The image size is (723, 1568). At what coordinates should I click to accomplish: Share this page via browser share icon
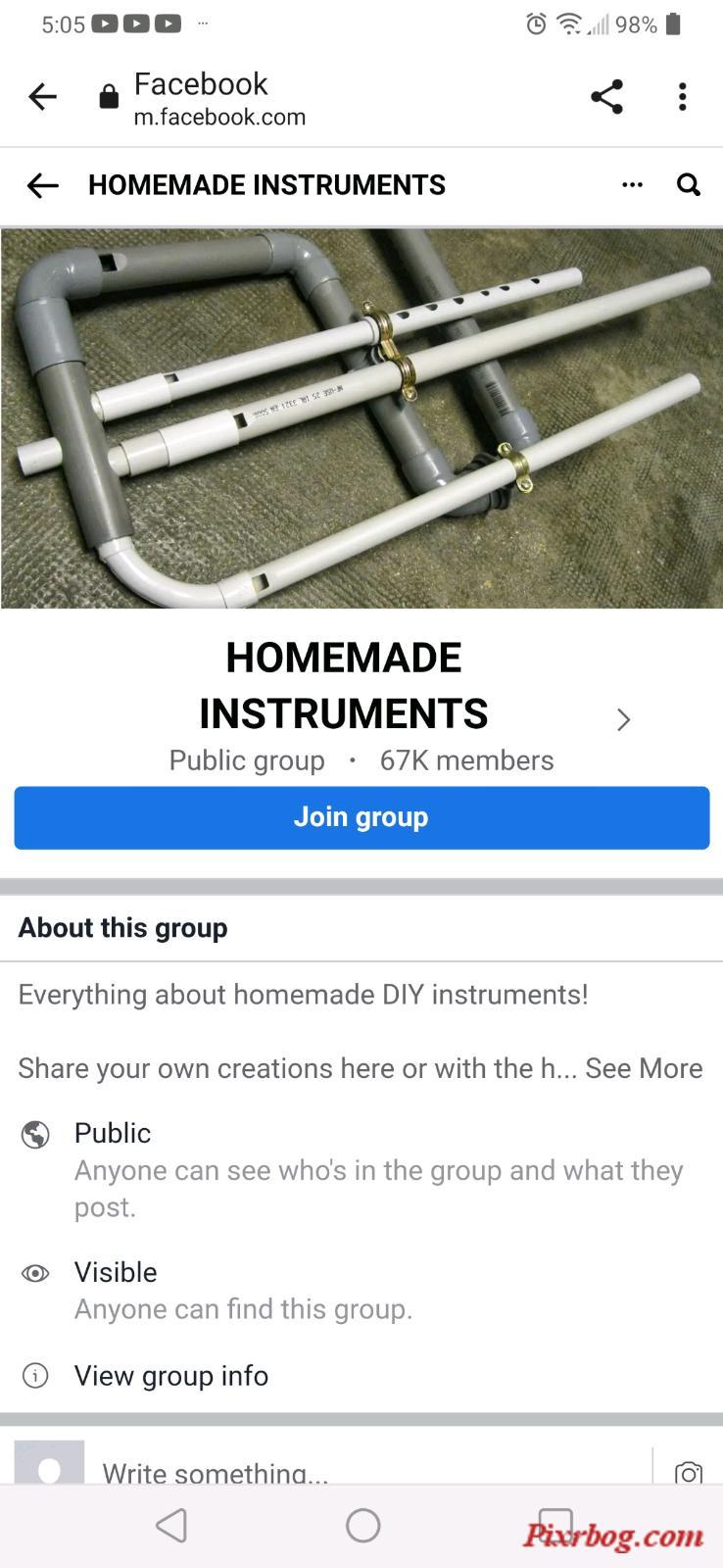606,97
